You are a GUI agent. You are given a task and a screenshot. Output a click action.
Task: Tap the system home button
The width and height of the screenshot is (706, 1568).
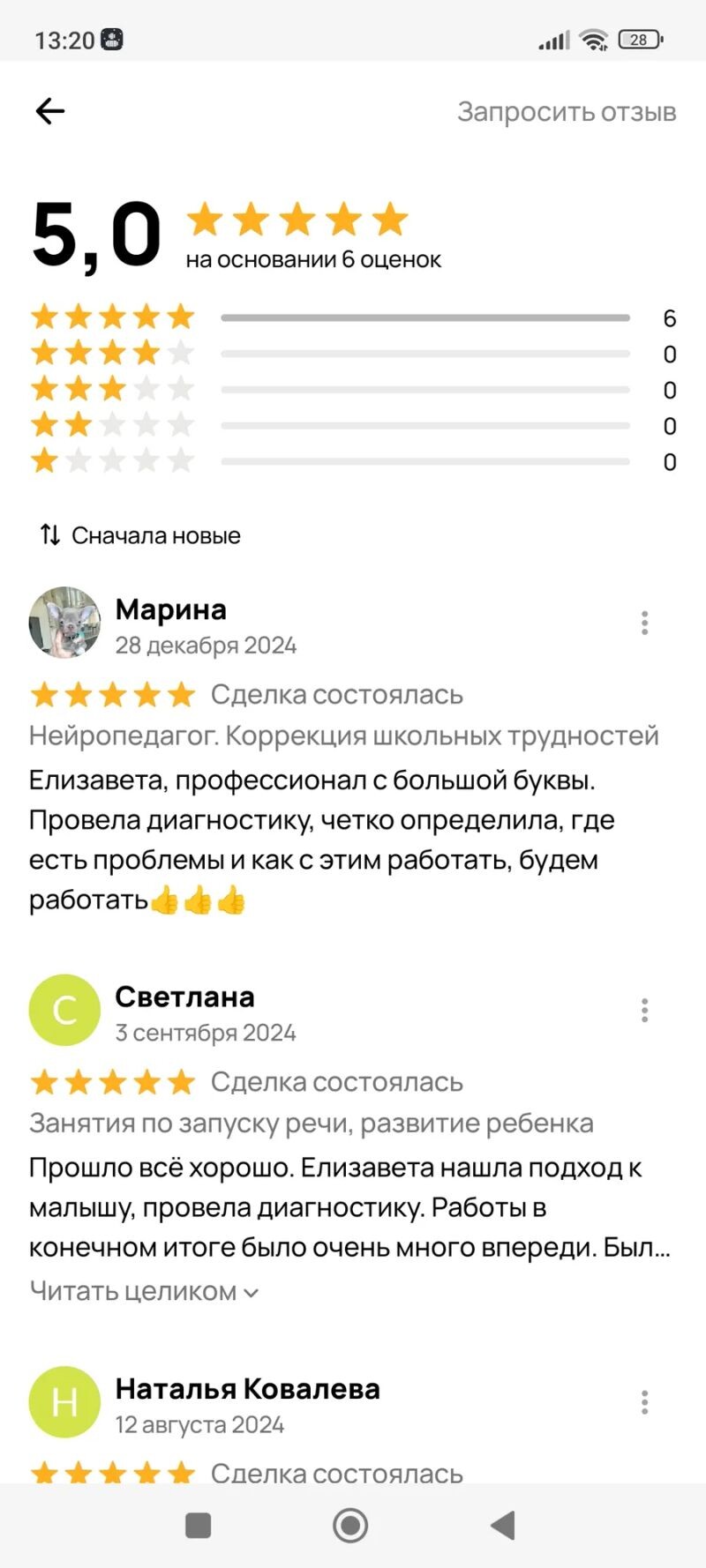[x=350, y=1525]
